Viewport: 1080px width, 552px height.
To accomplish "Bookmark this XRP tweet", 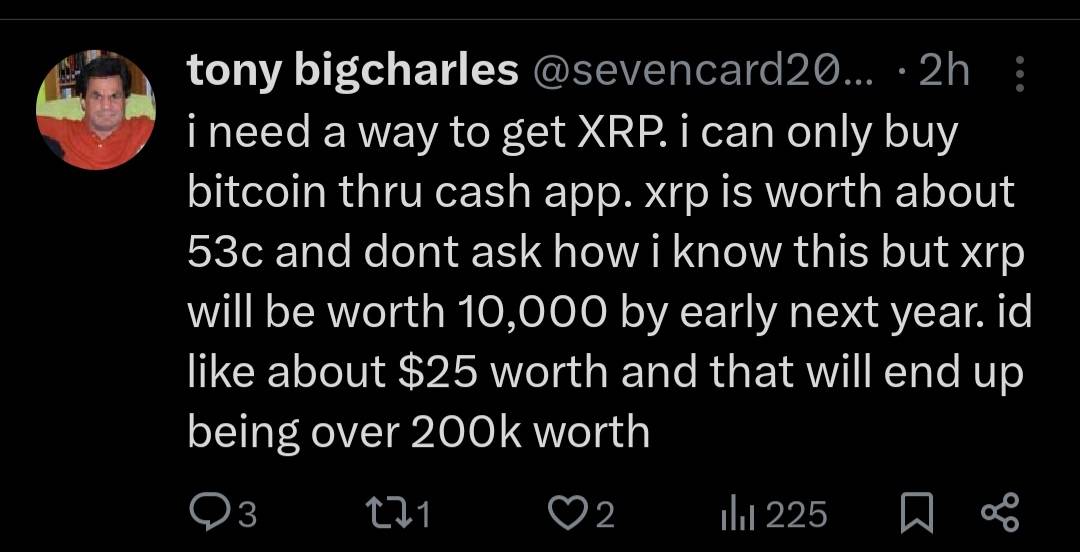I will click(x=916, y=514).
